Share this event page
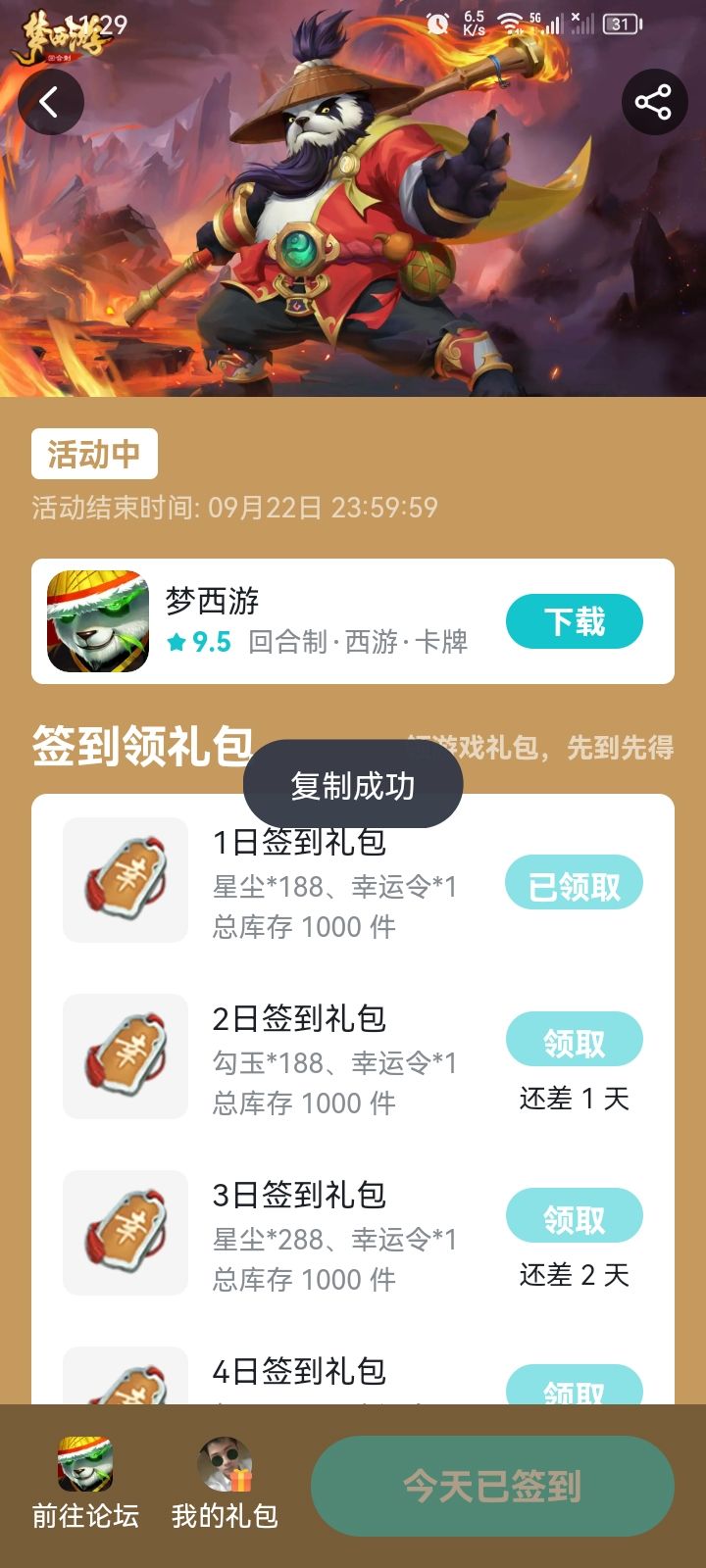Viewport: 706px width, 1568px height. [x=654, y=101]
